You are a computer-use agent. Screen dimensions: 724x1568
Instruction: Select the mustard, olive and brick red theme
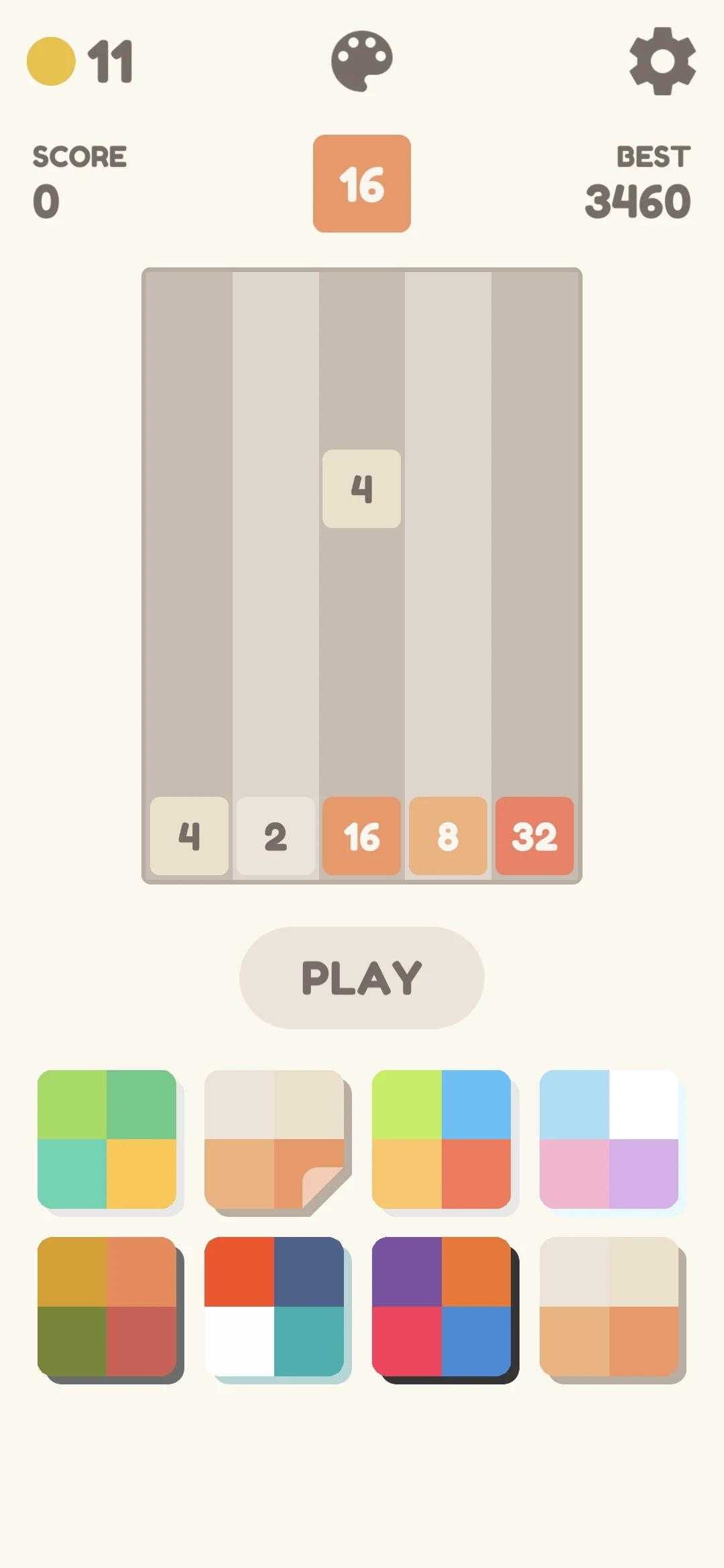107,1307
